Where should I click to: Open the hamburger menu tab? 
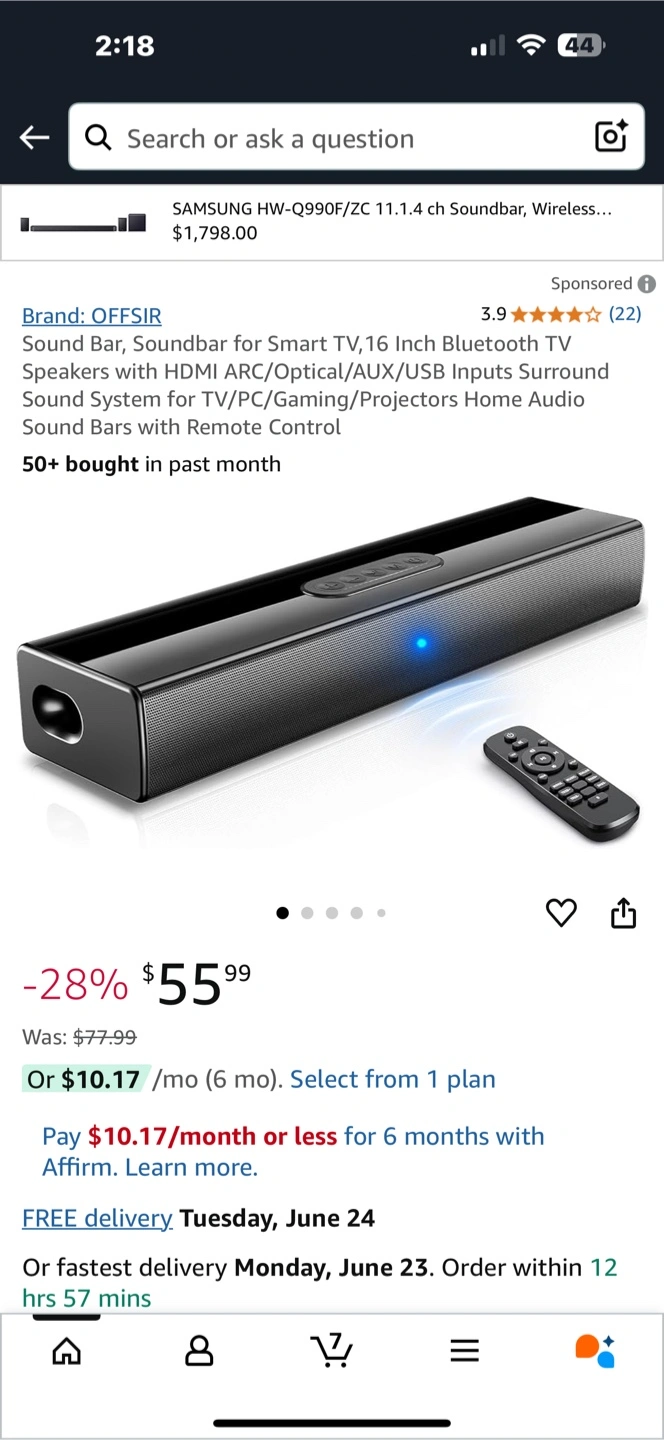pyautogui.click(x=464, y=1352)
